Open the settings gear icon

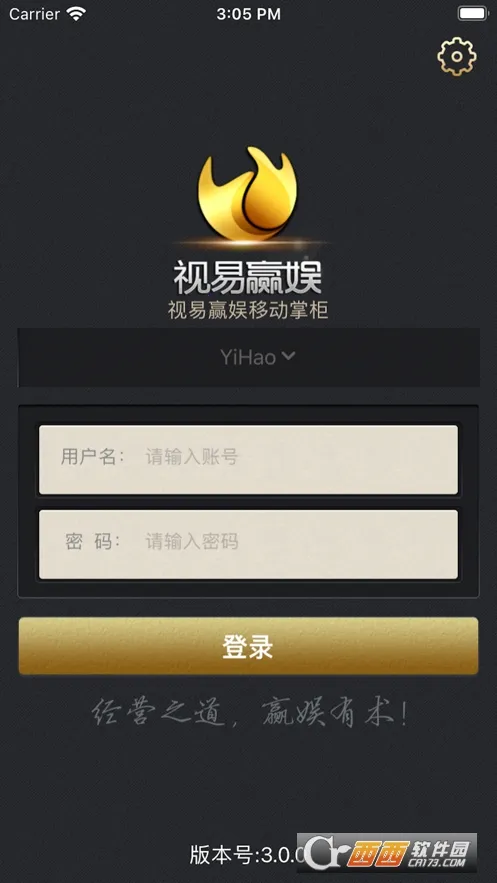click(x=456, y=56)
